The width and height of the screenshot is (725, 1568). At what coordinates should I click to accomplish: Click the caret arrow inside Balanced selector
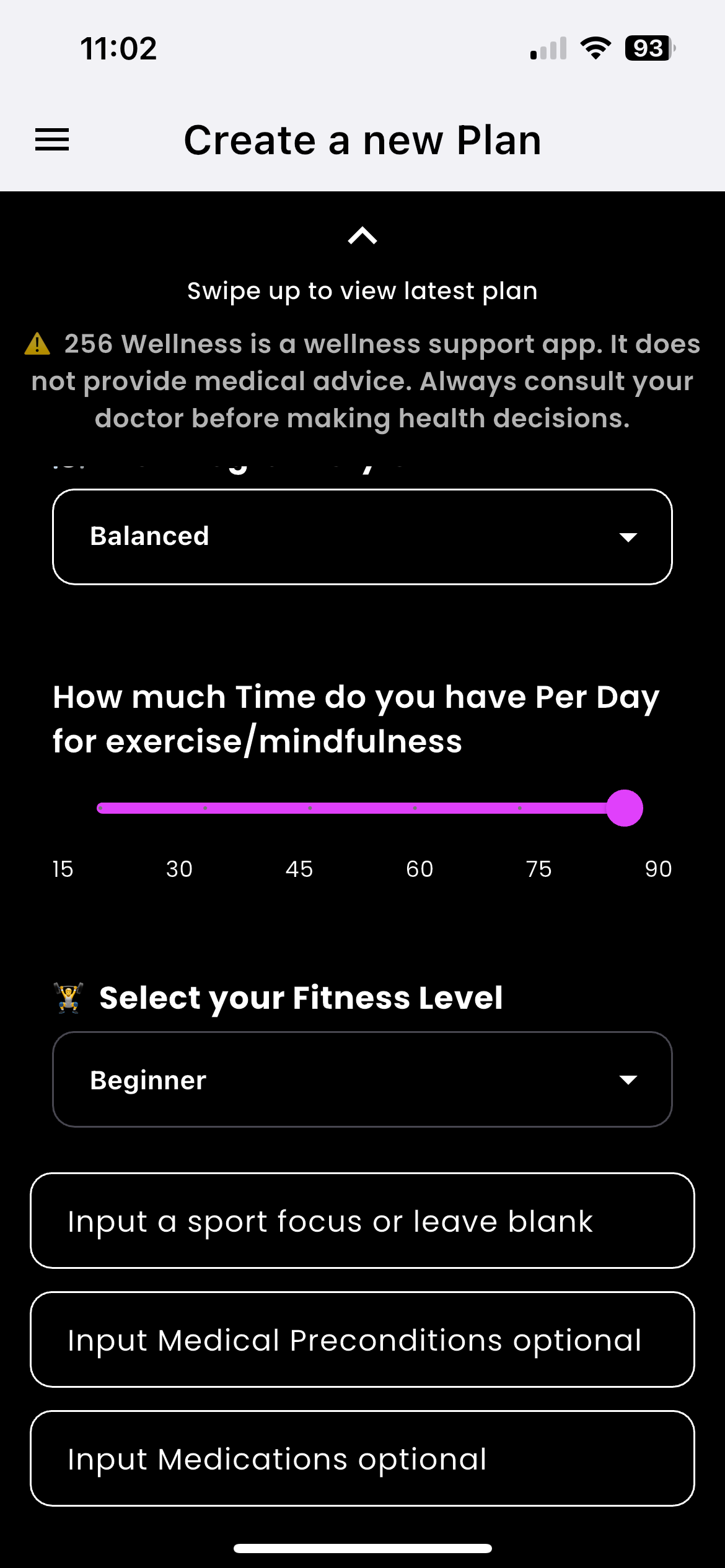pyautogui.click(x=628, y=536)
